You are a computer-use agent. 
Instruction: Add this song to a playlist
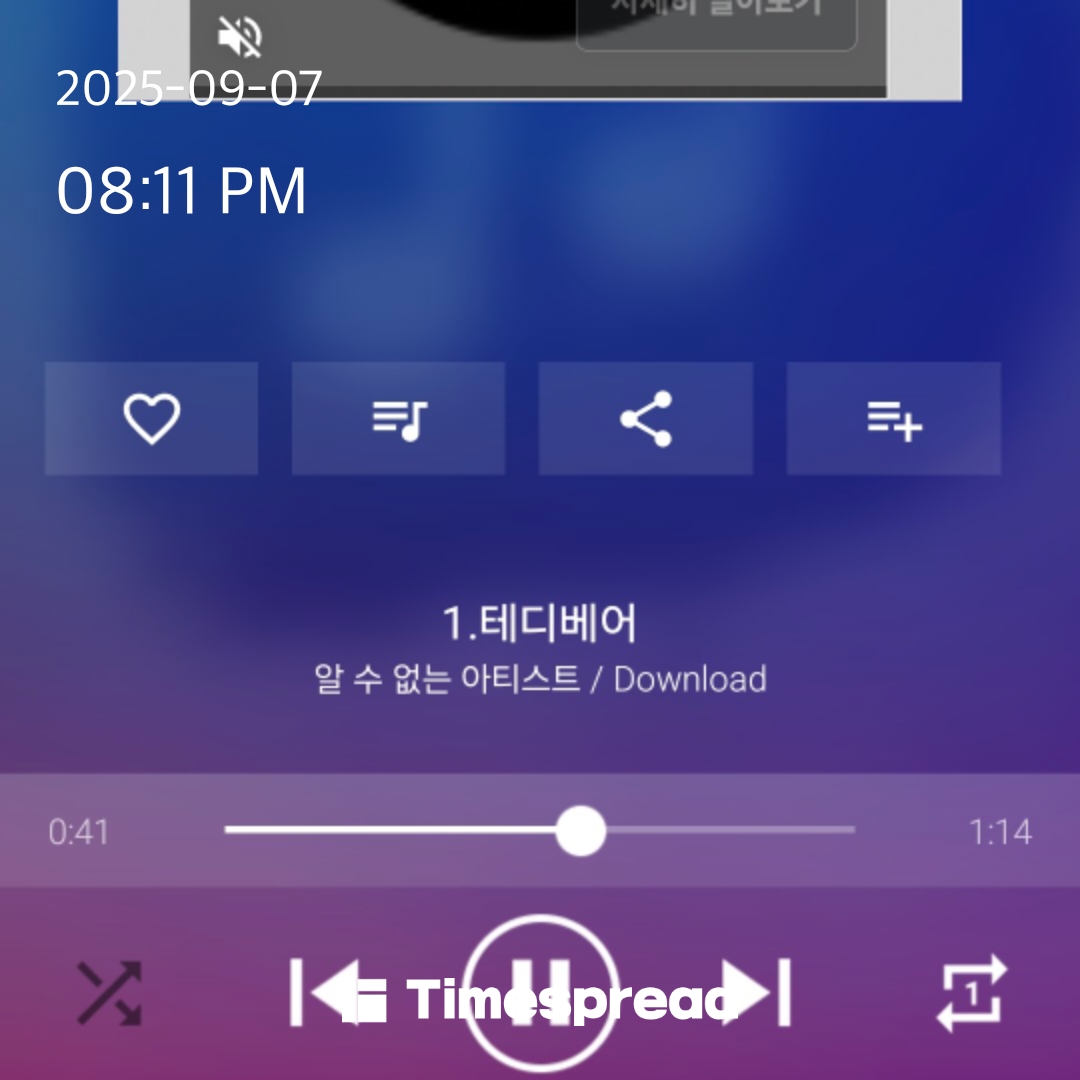[x=893, y=418]
